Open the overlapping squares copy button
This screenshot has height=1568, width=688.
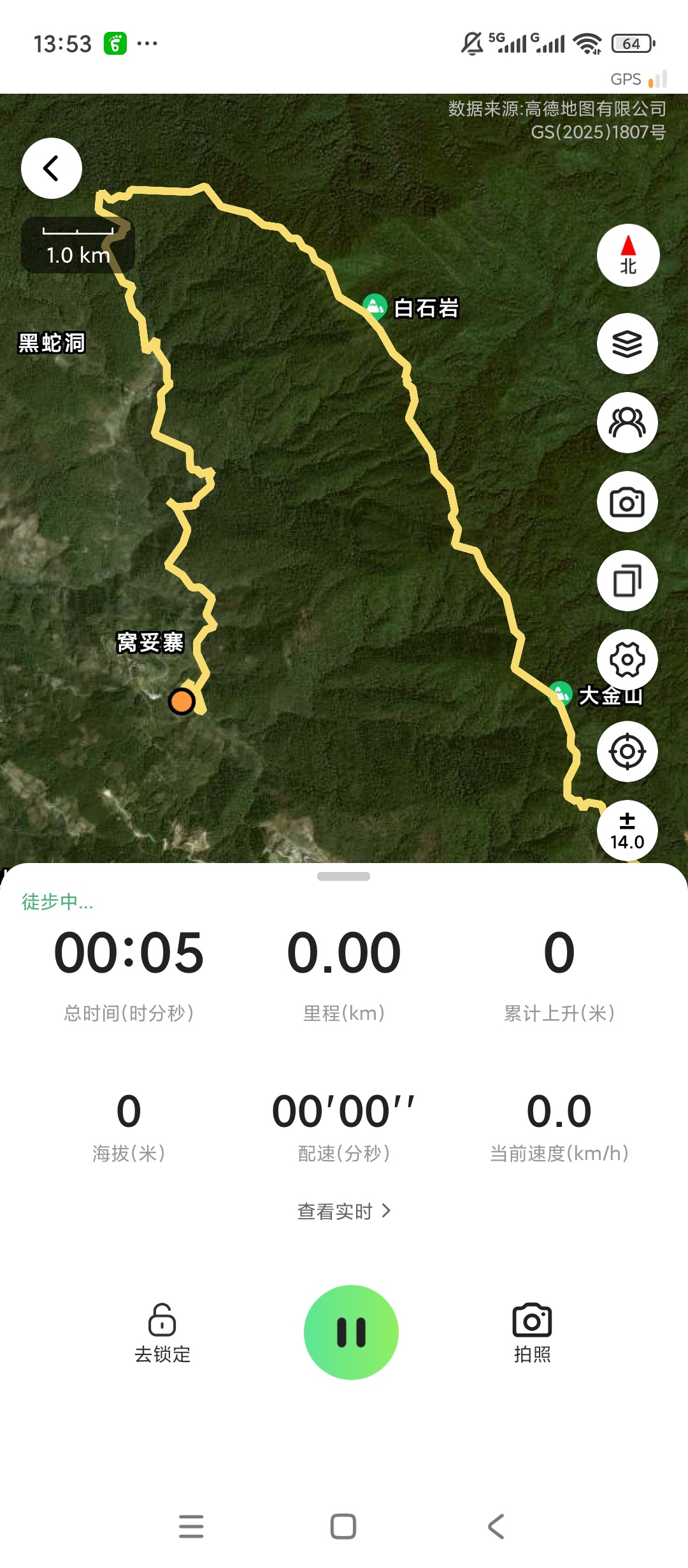coord(627,581)
